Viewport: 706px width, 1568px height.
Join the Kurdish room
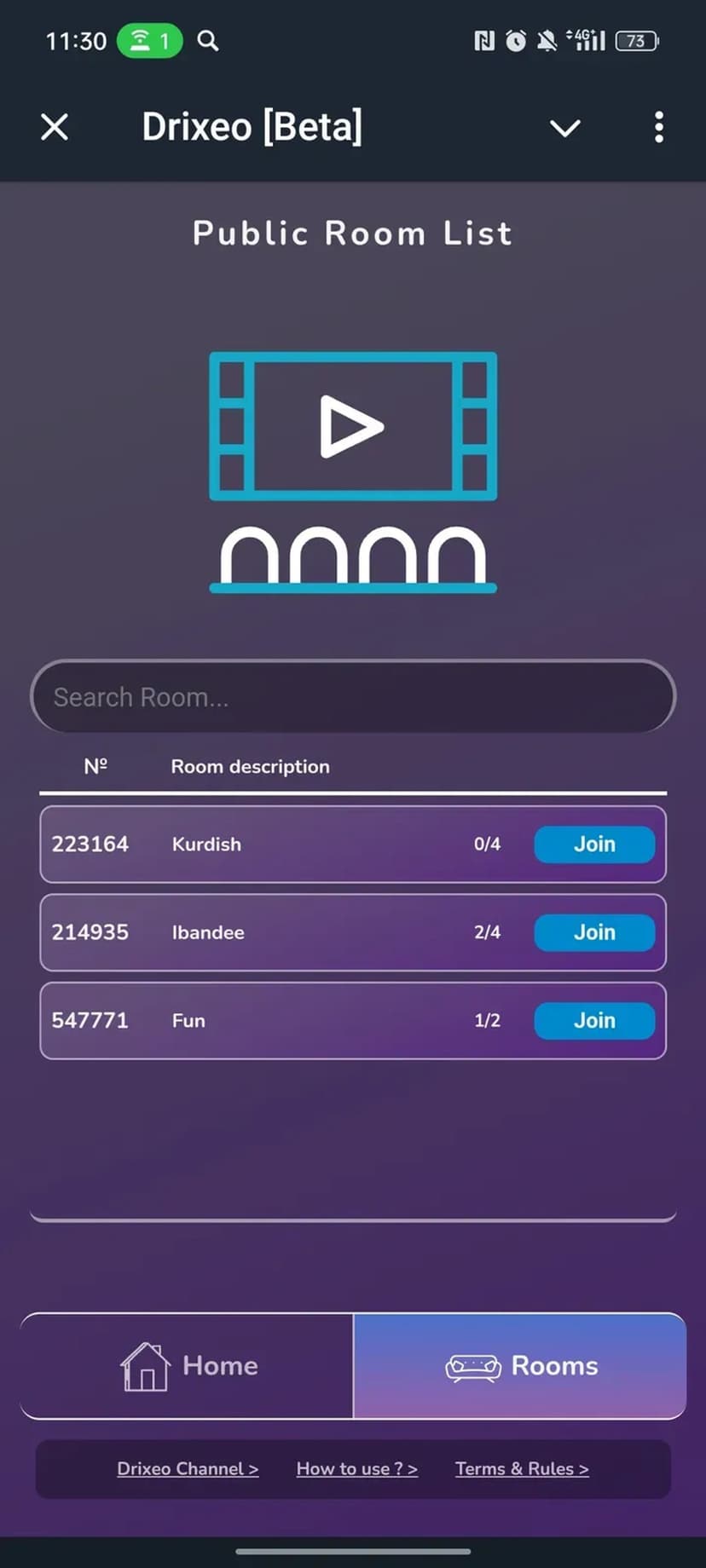click(594, 845)
